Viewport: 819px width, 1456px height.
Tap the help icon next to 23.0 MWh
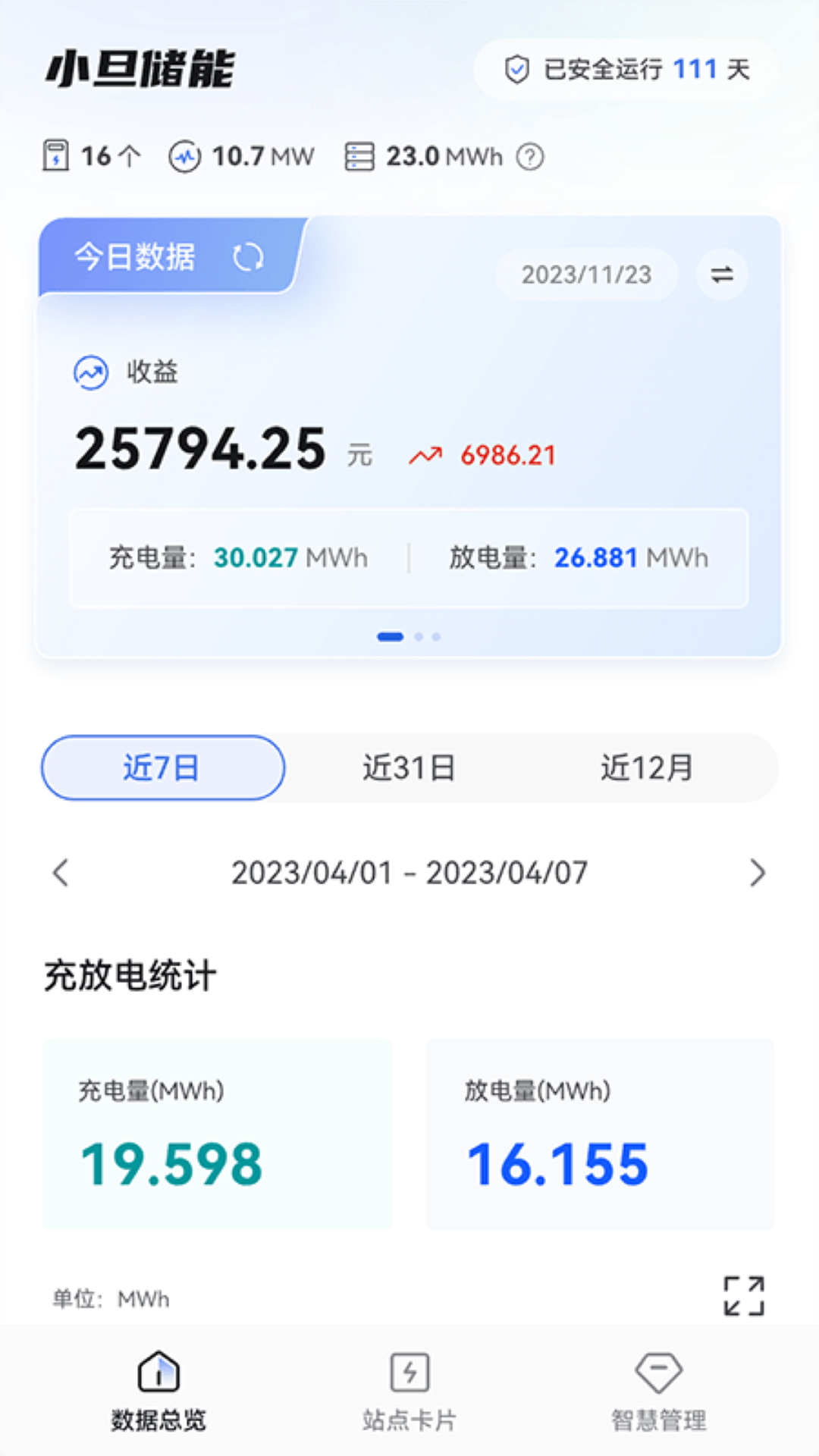[x=530, y=157]
